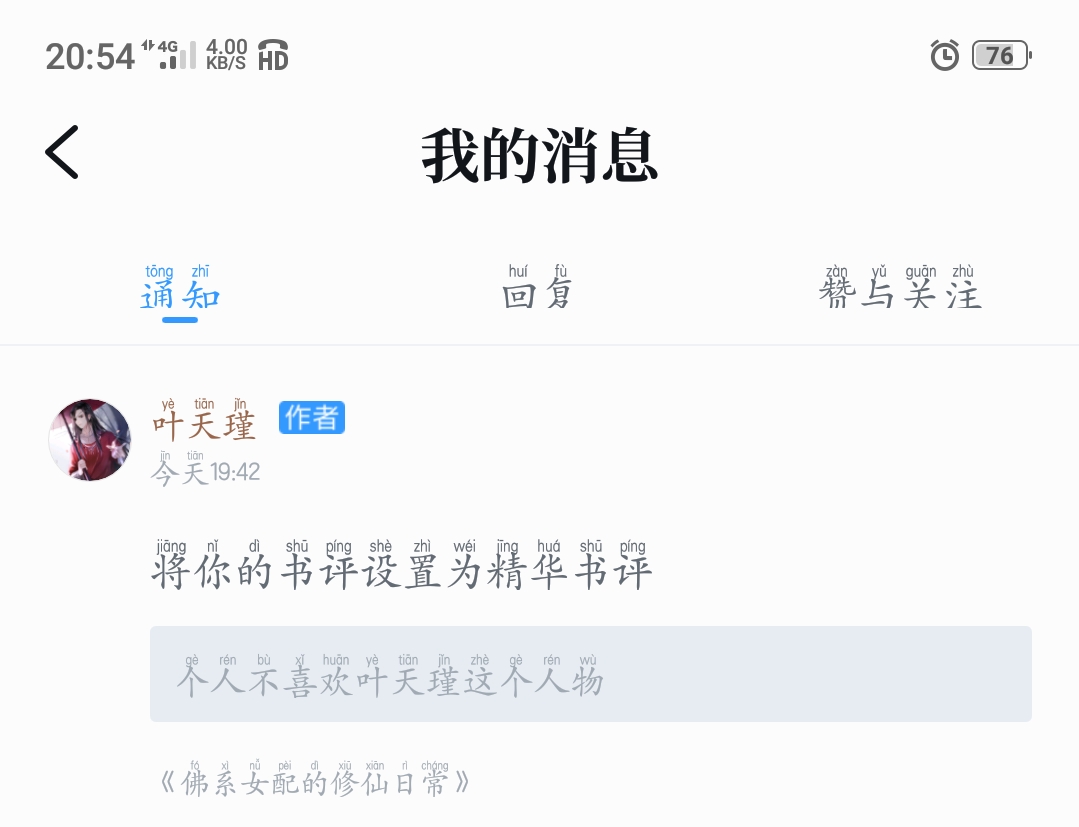Open the book 《佛系女配的修仙日常》
The height and width of the screenshot is (827, 1079).
tap(314, 779)
